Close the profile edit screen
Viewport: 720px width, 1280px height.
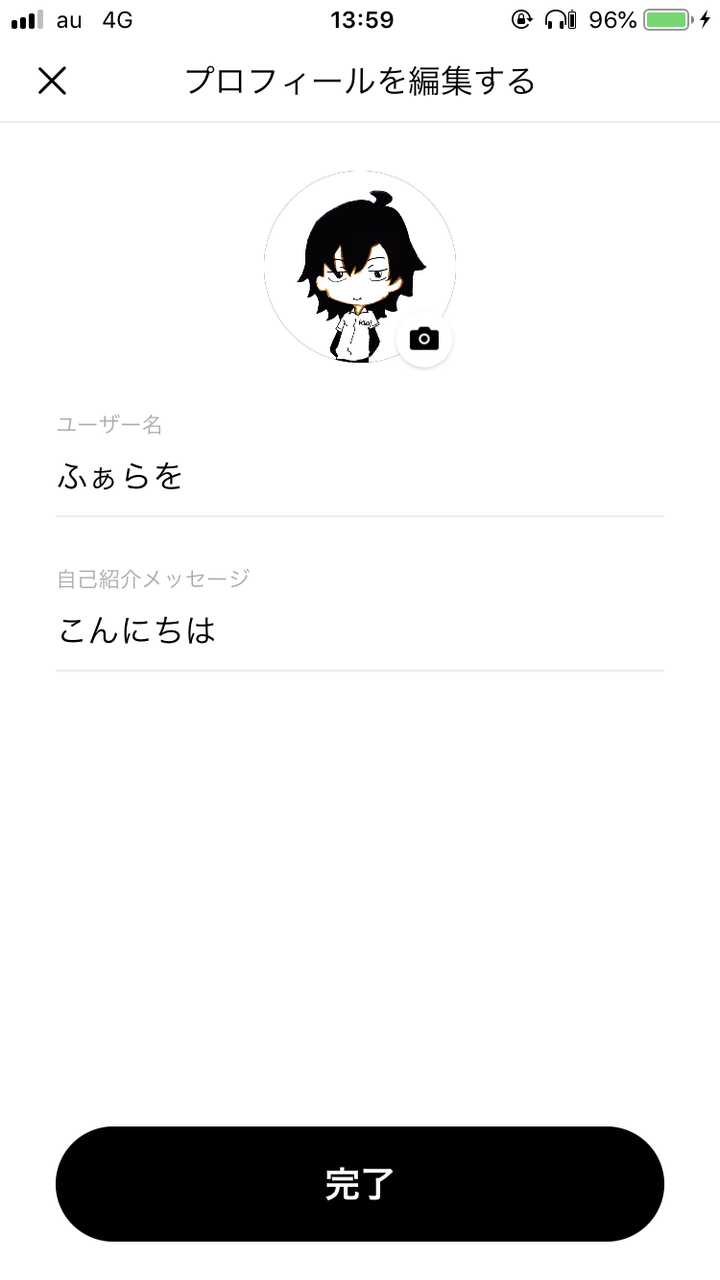[52, 81]
